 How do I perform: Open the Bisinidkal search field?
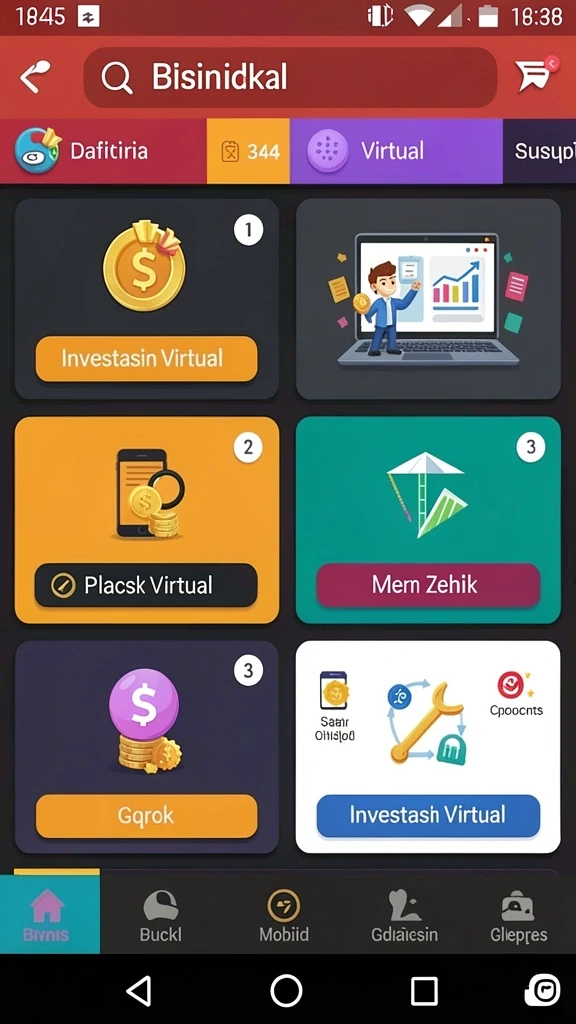(290, 77)
